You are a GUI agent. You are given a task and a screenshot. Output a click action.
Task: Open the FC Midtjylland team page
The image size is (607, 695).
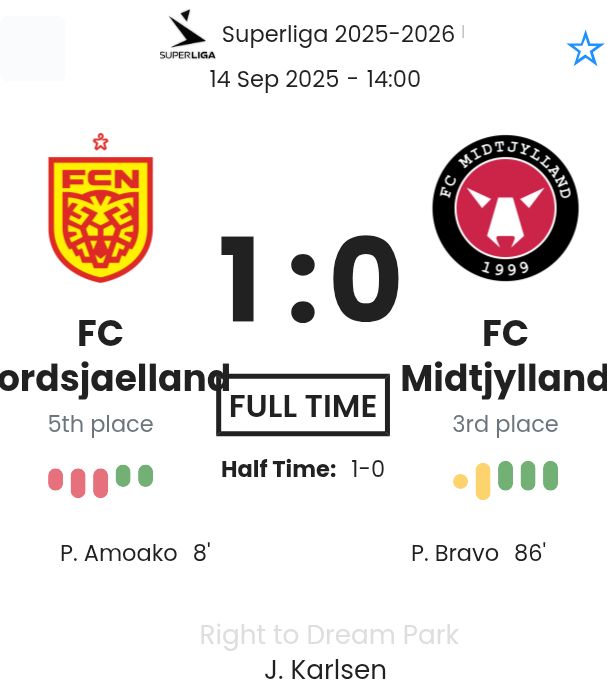tap(505, 208)
